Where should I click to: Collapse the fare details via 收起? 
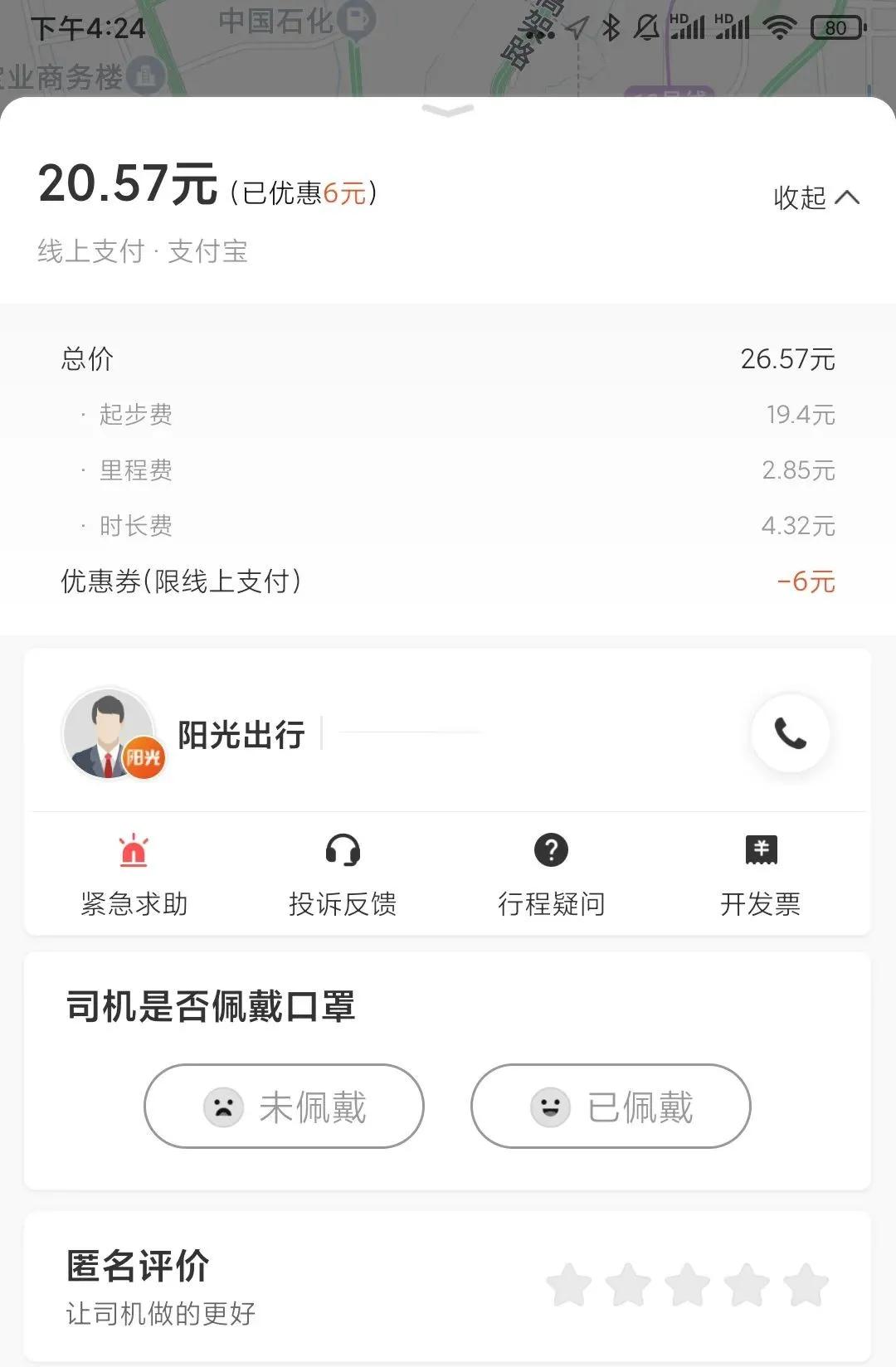pyautogui.click(x=816, y=197)
